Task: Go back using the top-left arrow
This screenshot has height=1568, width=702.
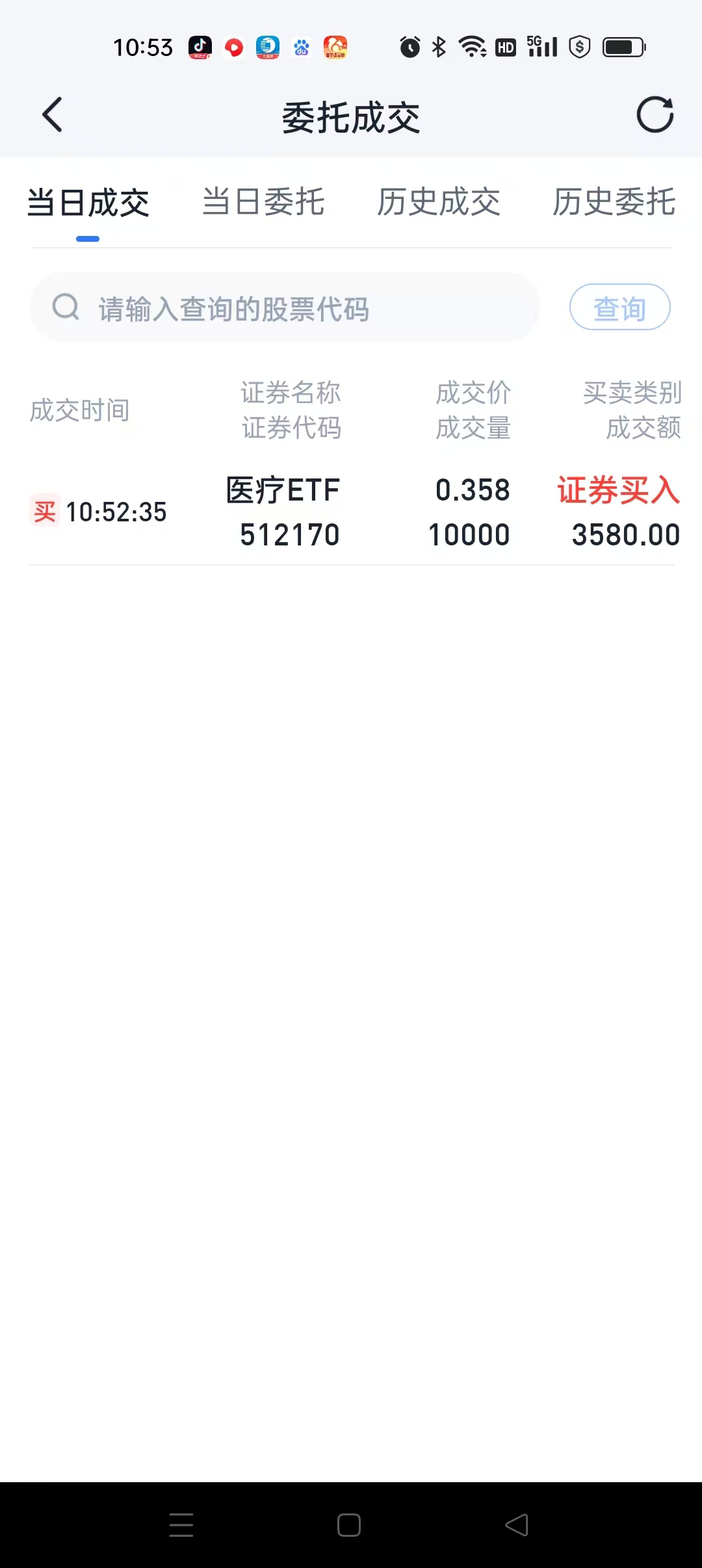Action: pos(52,115)
